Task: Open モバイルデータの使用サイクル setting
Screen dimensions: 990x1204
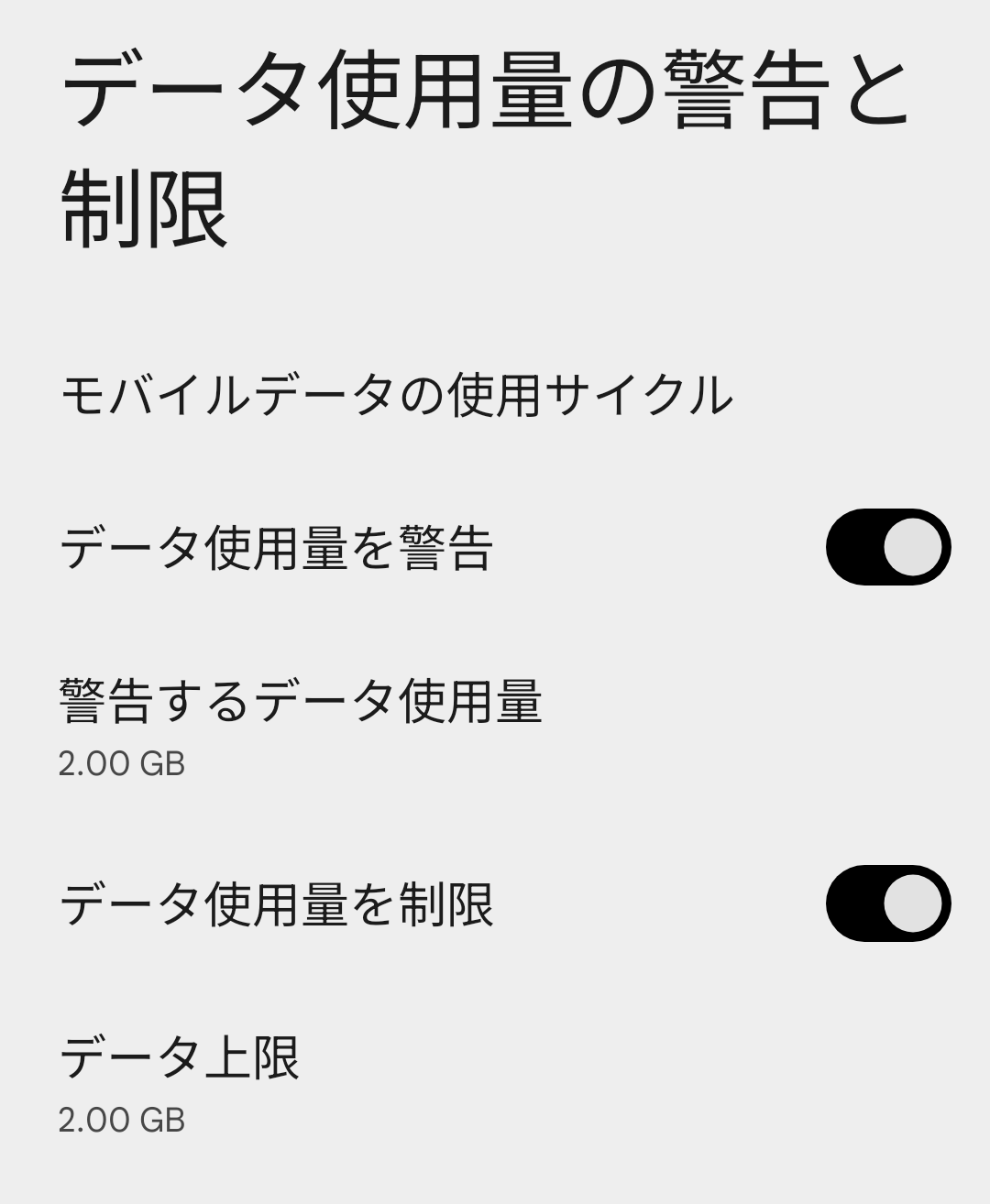Action: tap(396, 396)
